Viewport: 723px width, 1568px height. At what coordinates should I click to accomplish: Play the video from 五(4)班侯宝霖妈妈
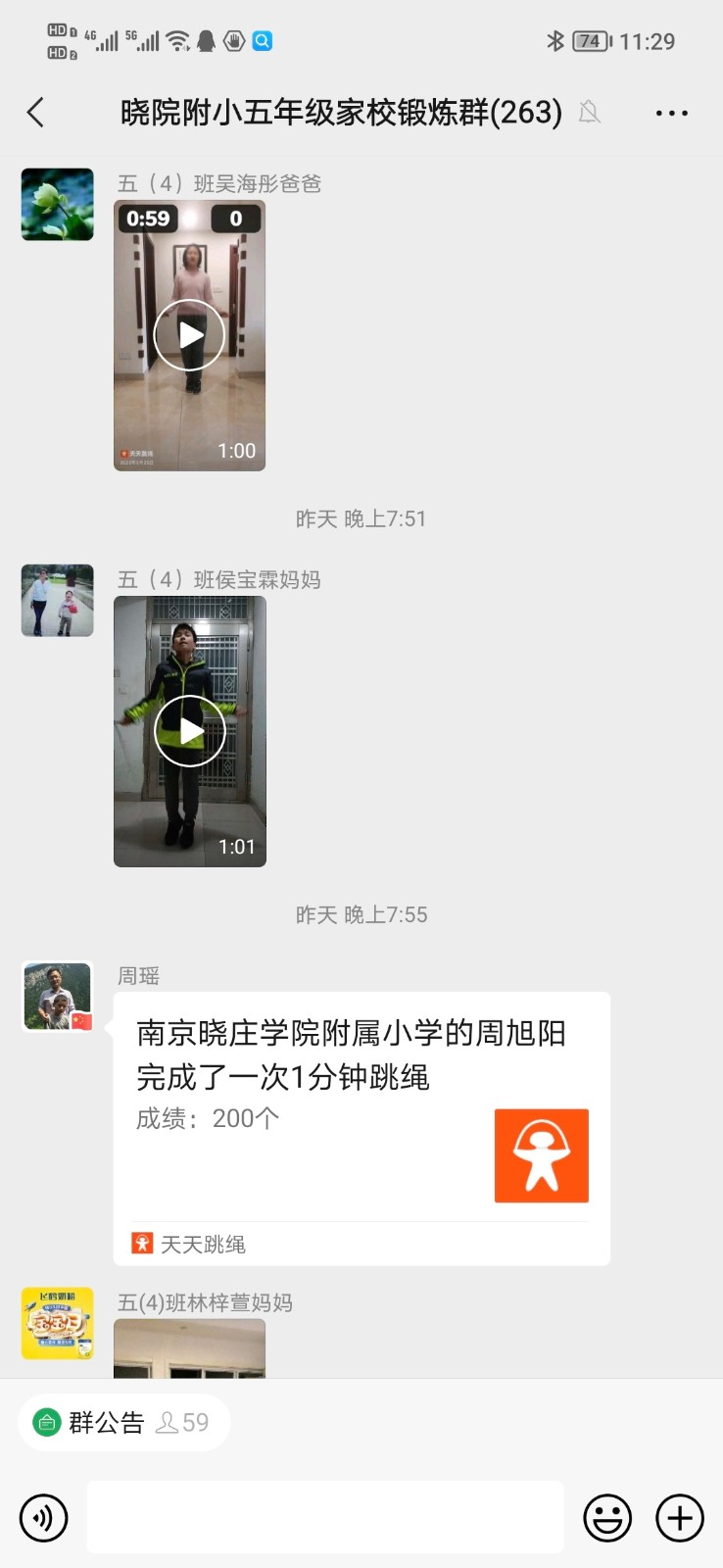point(190,731)
